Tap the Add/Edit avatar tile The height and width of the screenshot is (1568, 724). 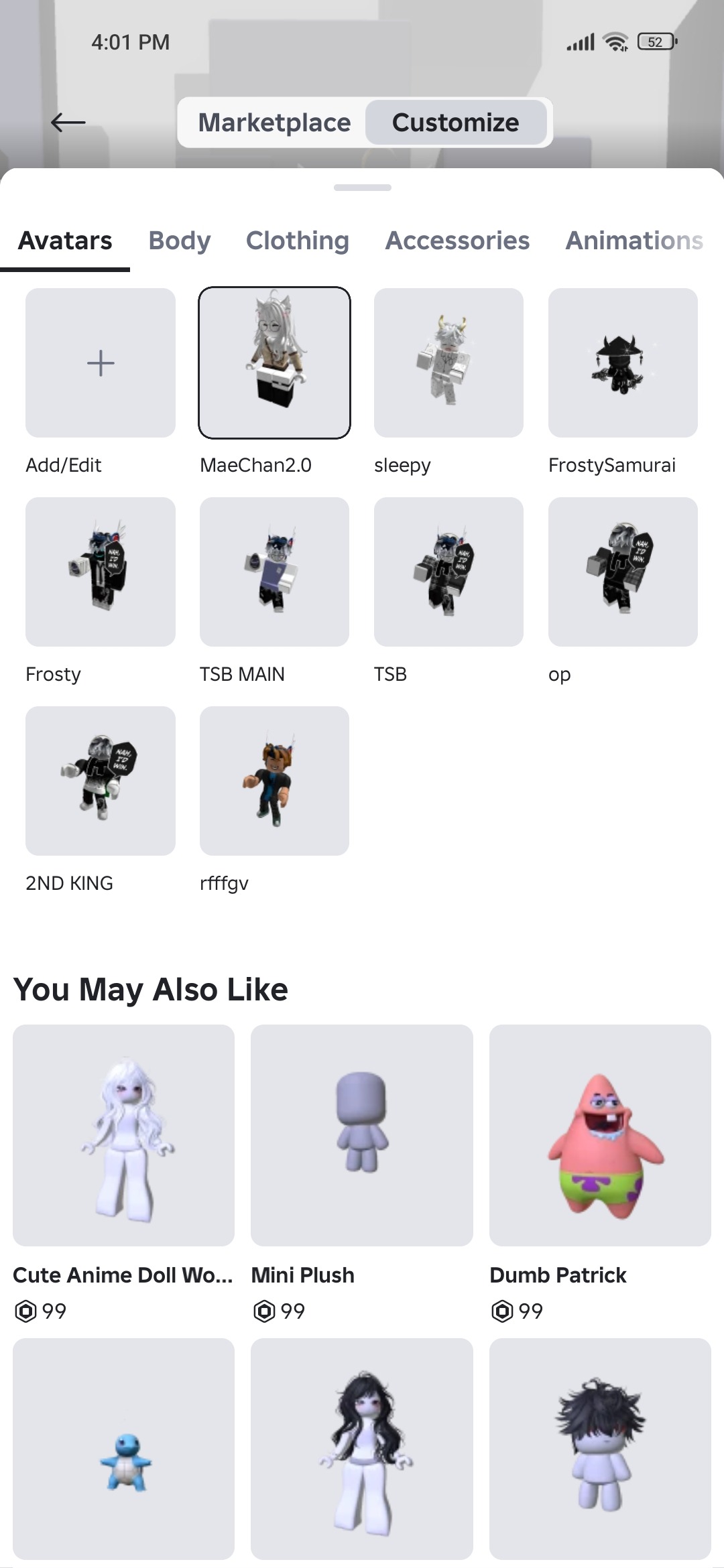click(x=101, y=363)
